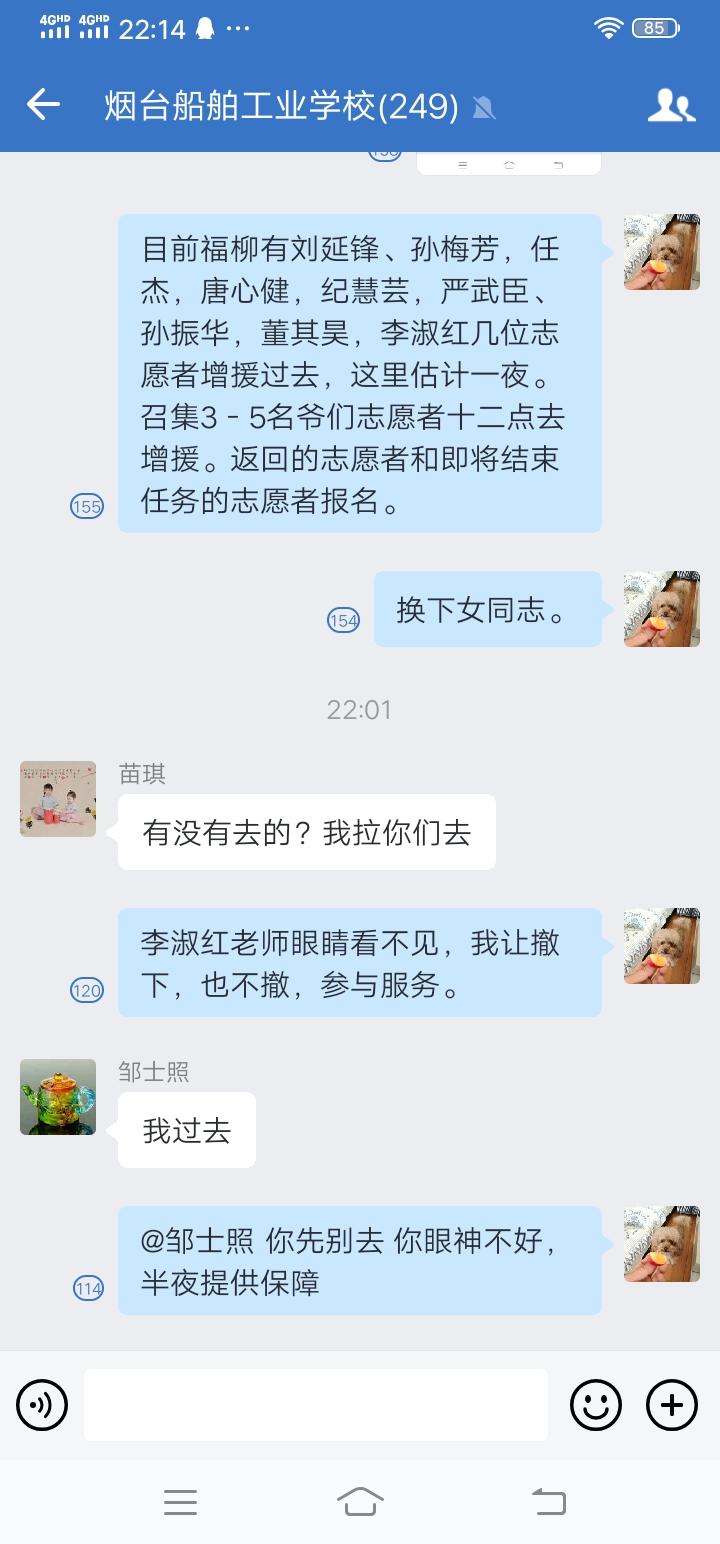Image resolution: width=720 pixels, height=1544 pixels.
Task: Go back from the group chat
Action: [43, 104]
